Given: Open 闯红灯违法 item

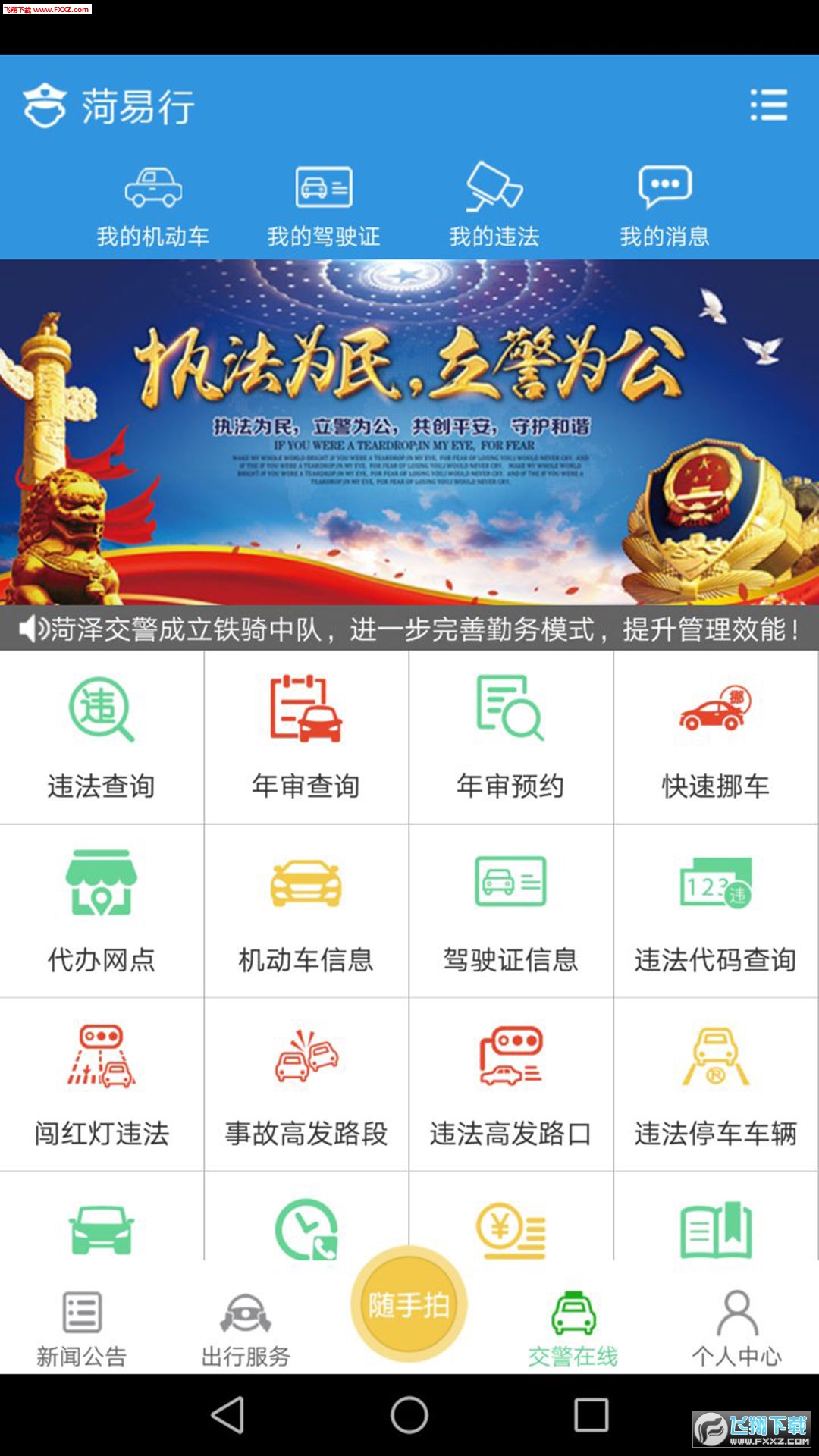Looking at the screenshot, I should (102, 1084).
